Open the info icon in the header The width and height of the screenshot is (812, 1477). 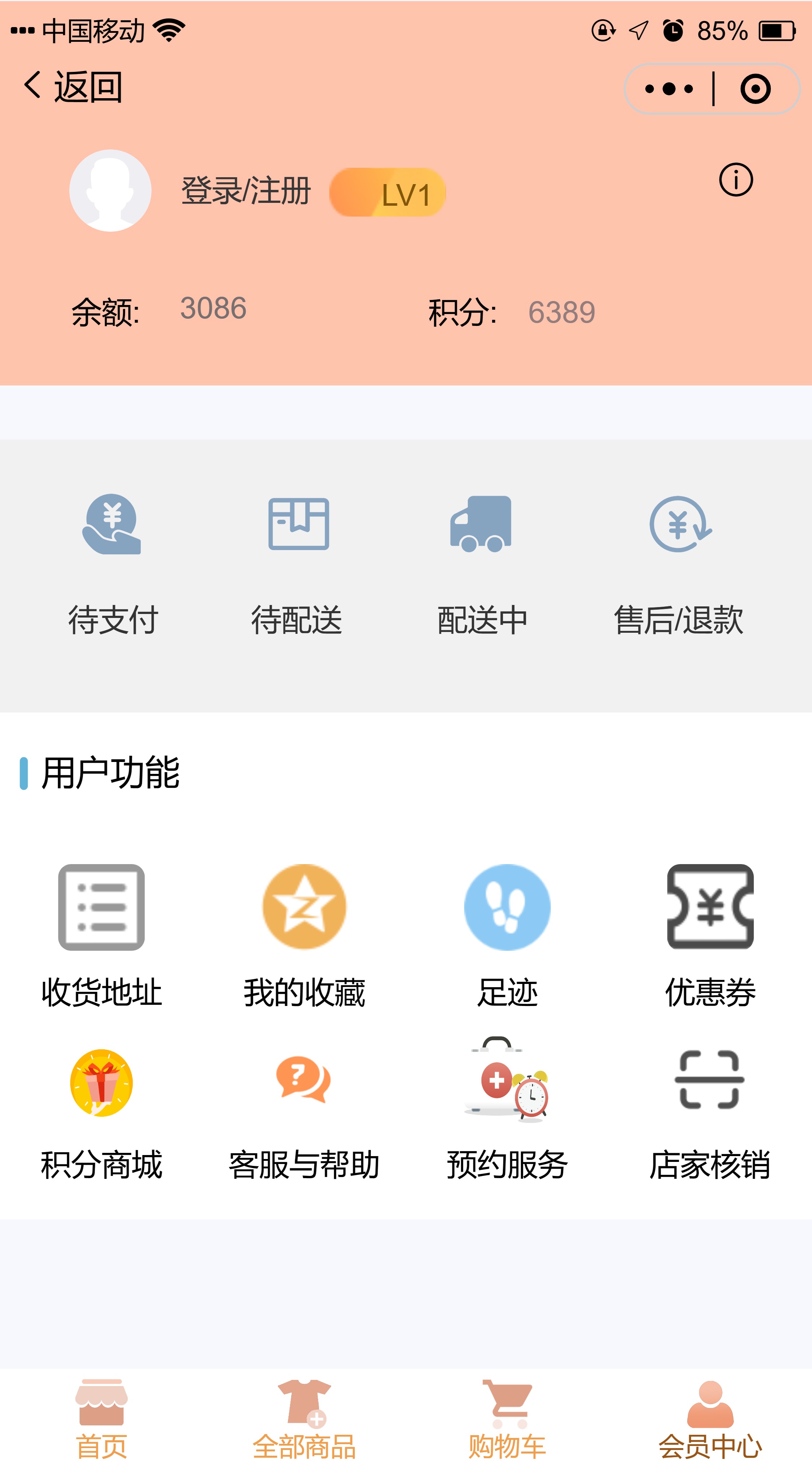(x=736, y=180)
